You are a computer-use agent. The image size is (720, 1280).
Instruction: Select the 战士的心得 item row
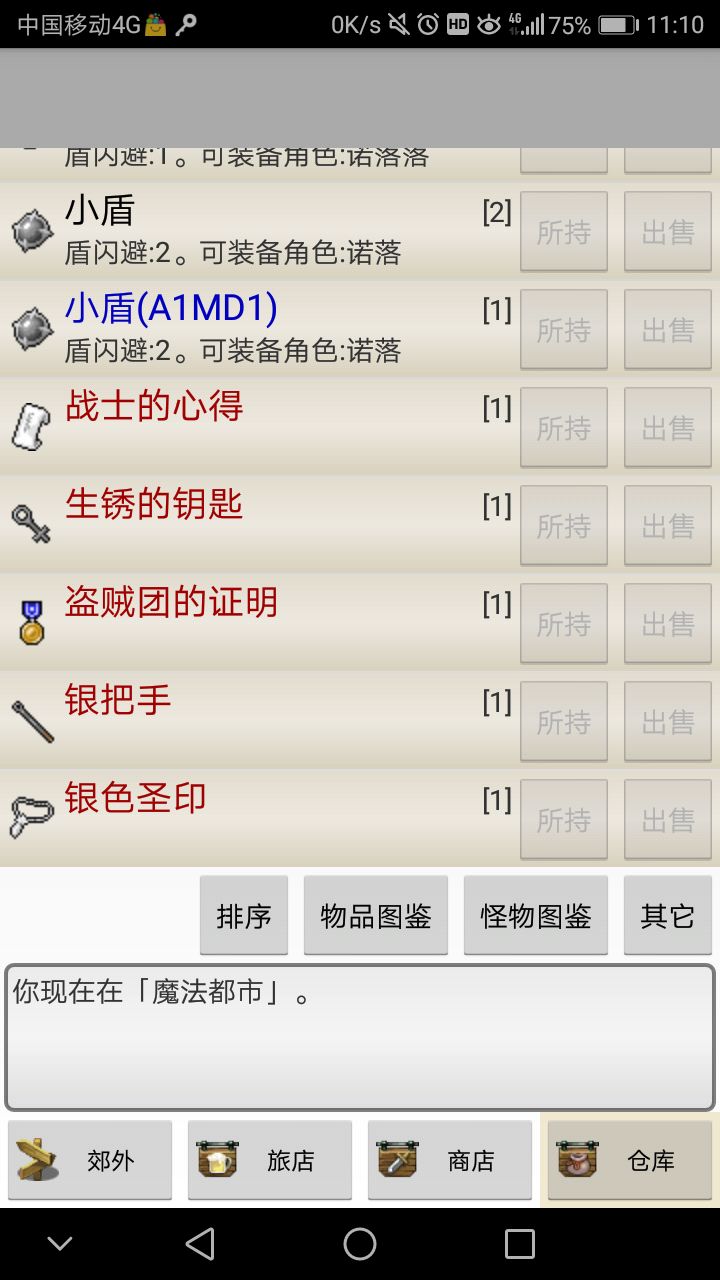point(250,425)
